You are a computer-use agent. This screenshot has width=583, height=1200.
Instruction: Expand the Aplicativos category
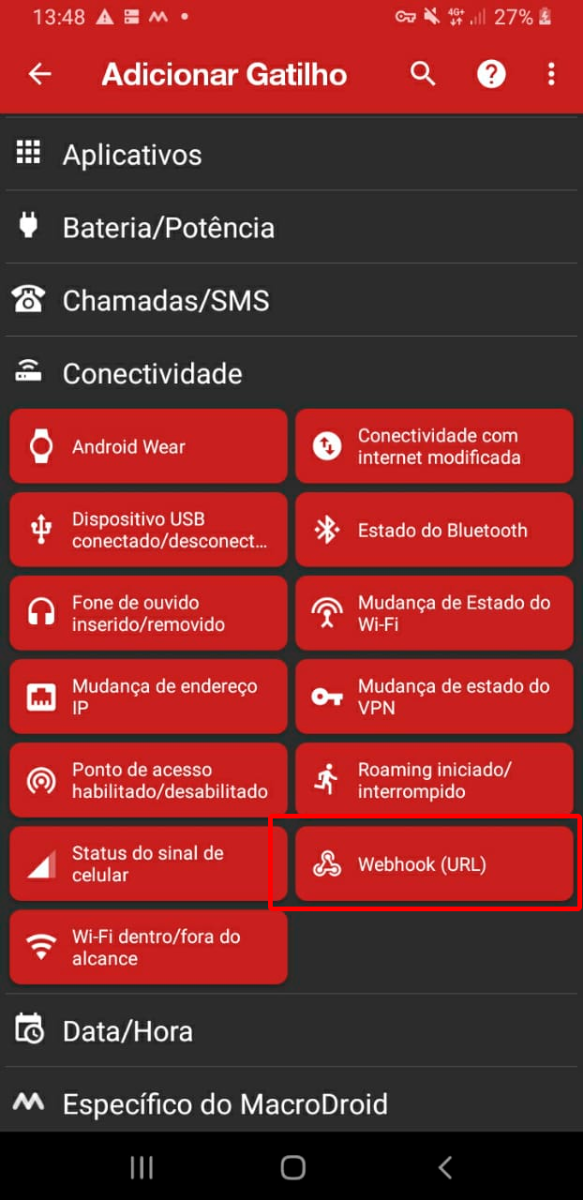[x=291, y=155]
